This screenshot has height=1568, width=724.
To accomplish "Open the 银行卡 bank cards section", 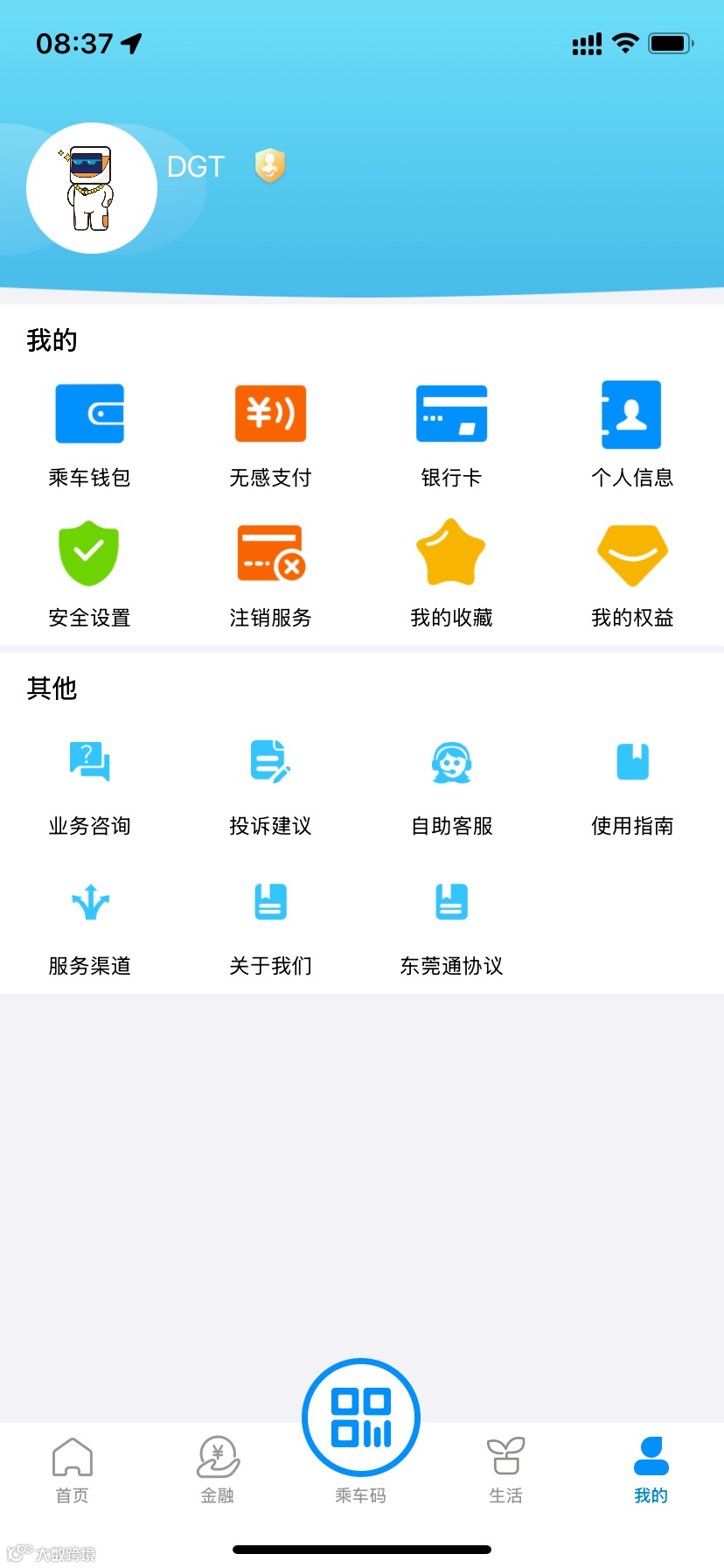I will [x=451, y=433].
